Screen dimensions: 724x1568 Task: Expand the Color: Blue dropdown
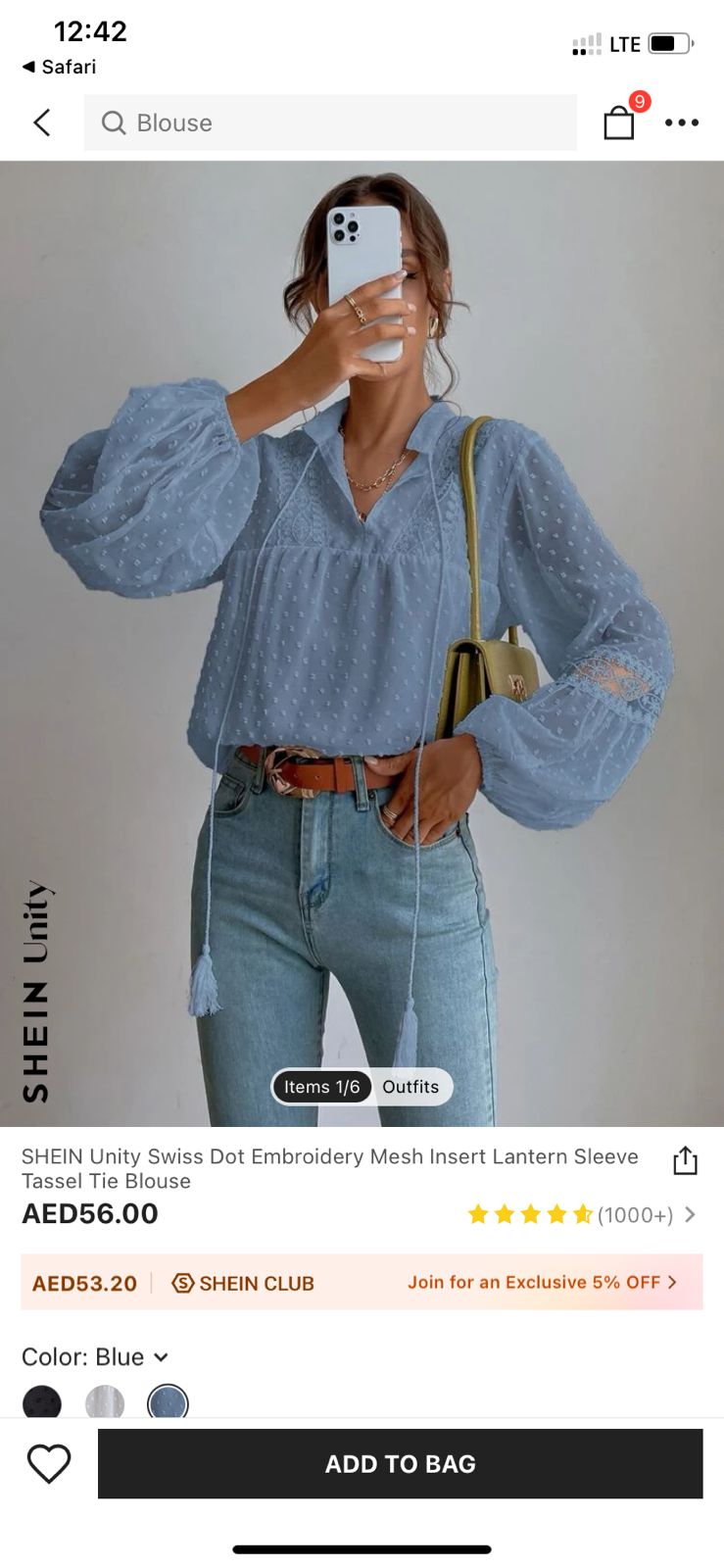[x=95, y=1357]
